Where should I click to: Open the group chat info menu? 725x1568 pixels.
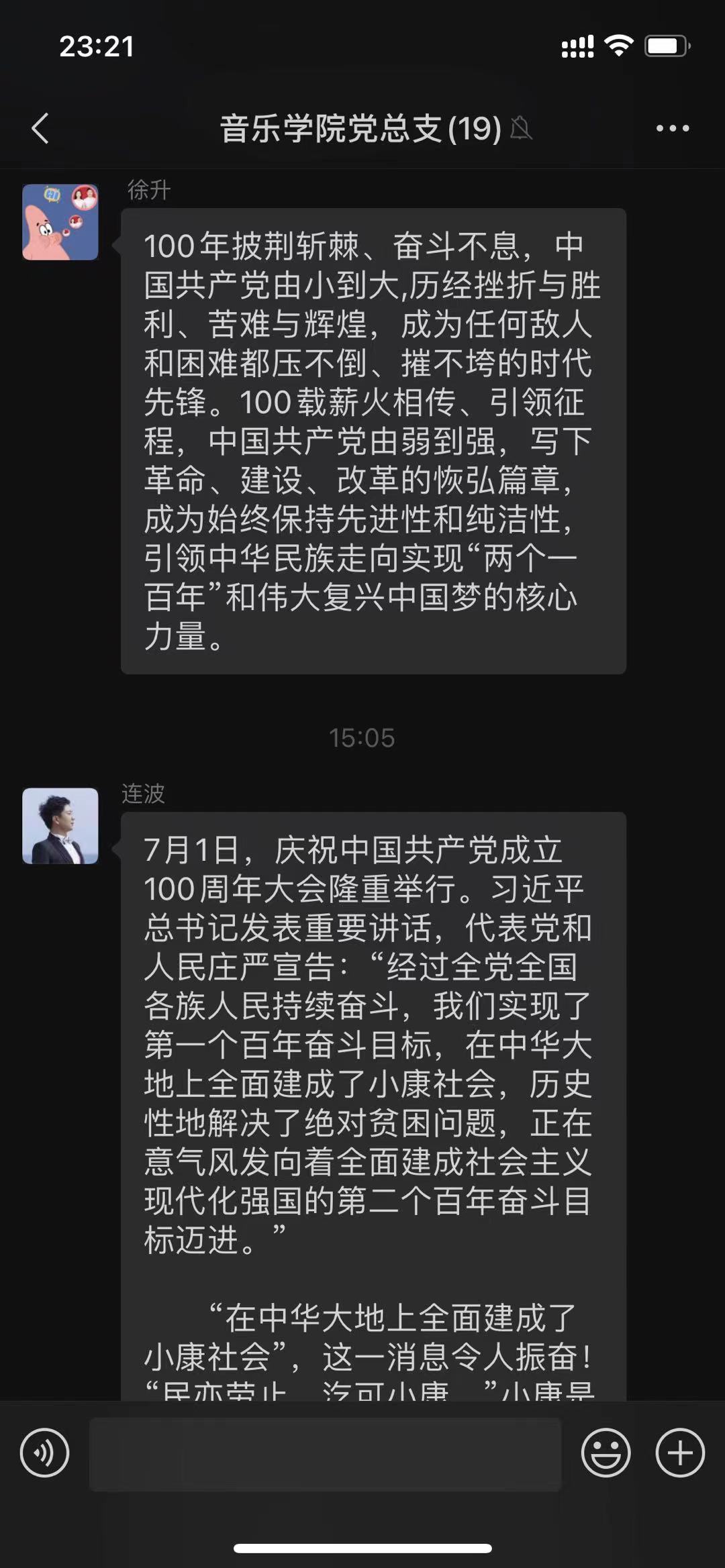tap(672, 128)
